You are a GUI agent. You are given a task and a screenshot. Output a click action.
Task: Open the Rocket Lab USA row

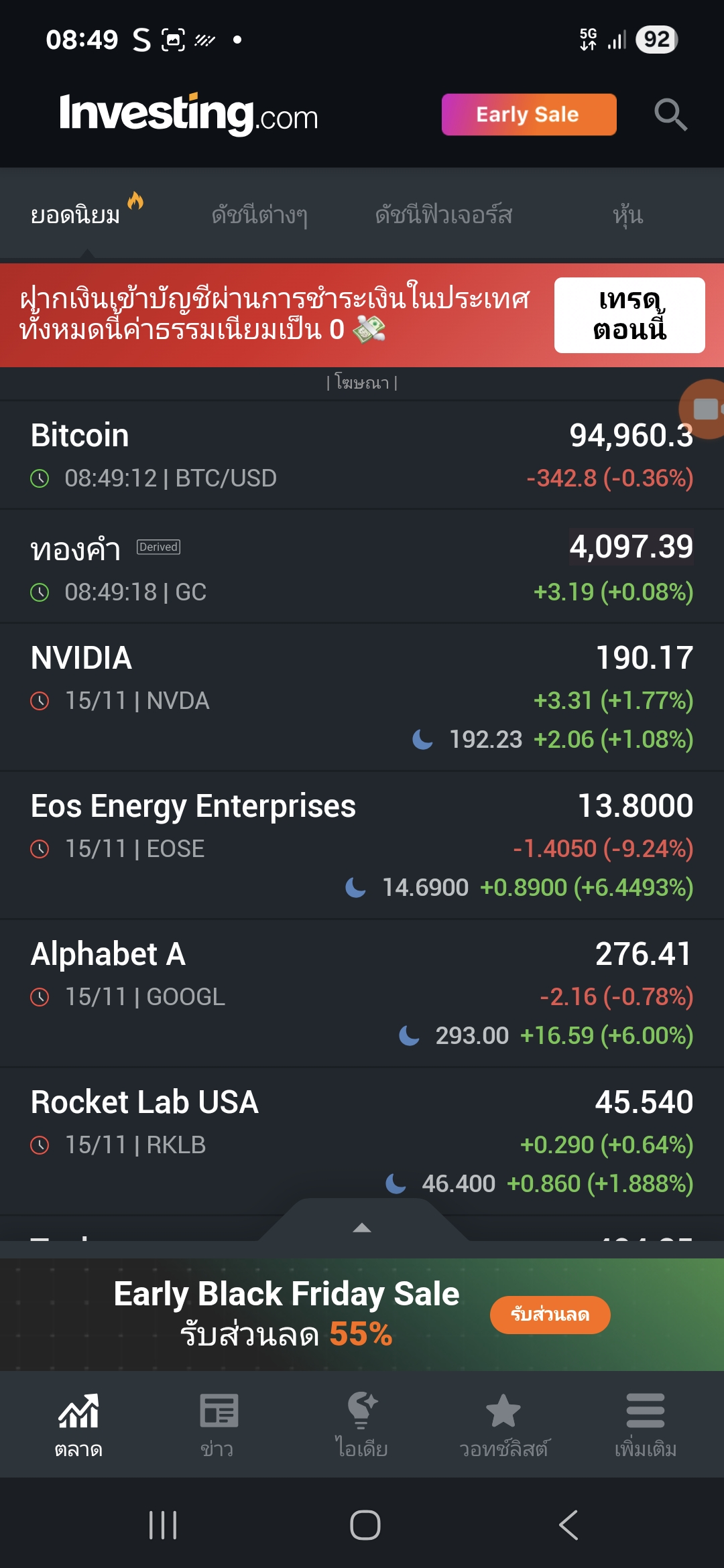362,1141
